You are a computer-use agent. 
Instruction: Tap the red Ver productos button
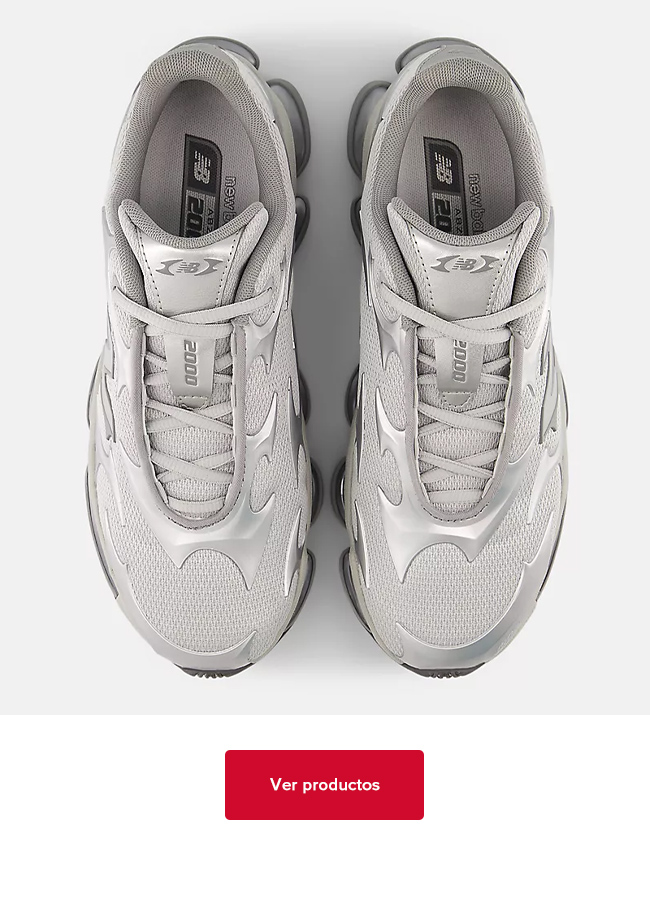pyautogui.click(x=324, y=785)
